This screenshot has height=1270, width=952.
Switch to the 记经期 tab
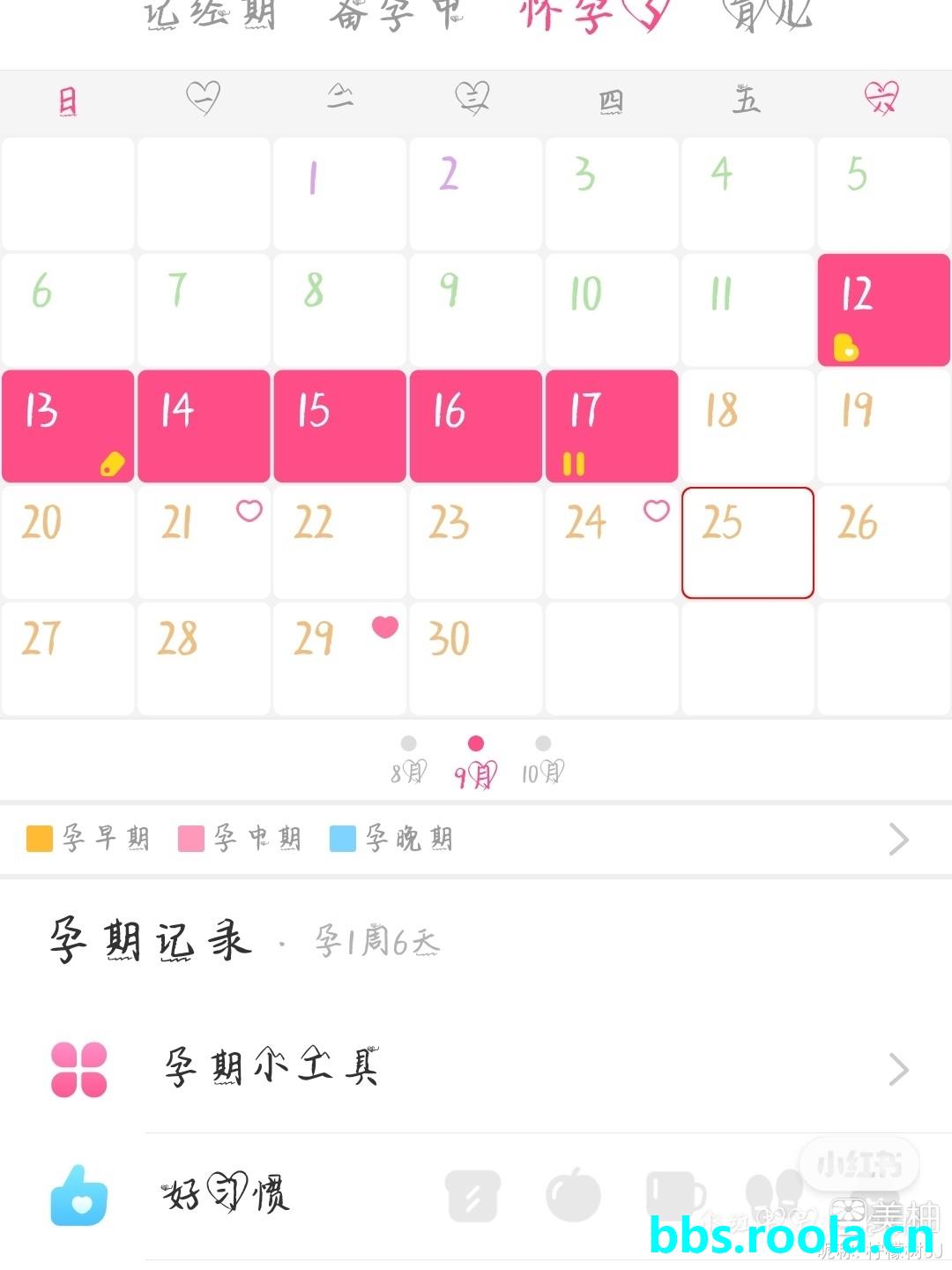click(x=210, y=14)
